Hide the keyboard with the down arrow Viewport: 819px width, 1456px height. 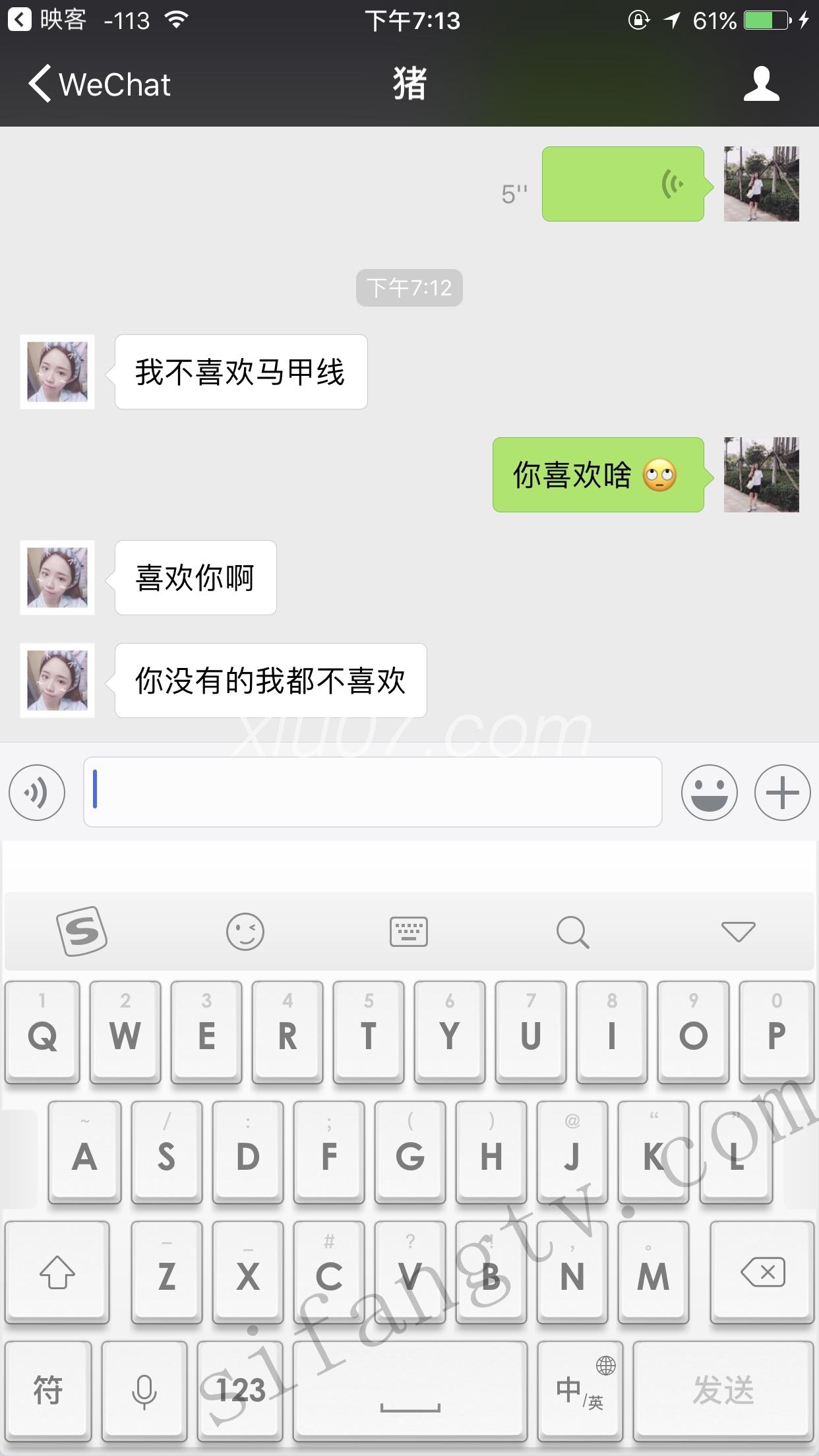pos(738,931)
